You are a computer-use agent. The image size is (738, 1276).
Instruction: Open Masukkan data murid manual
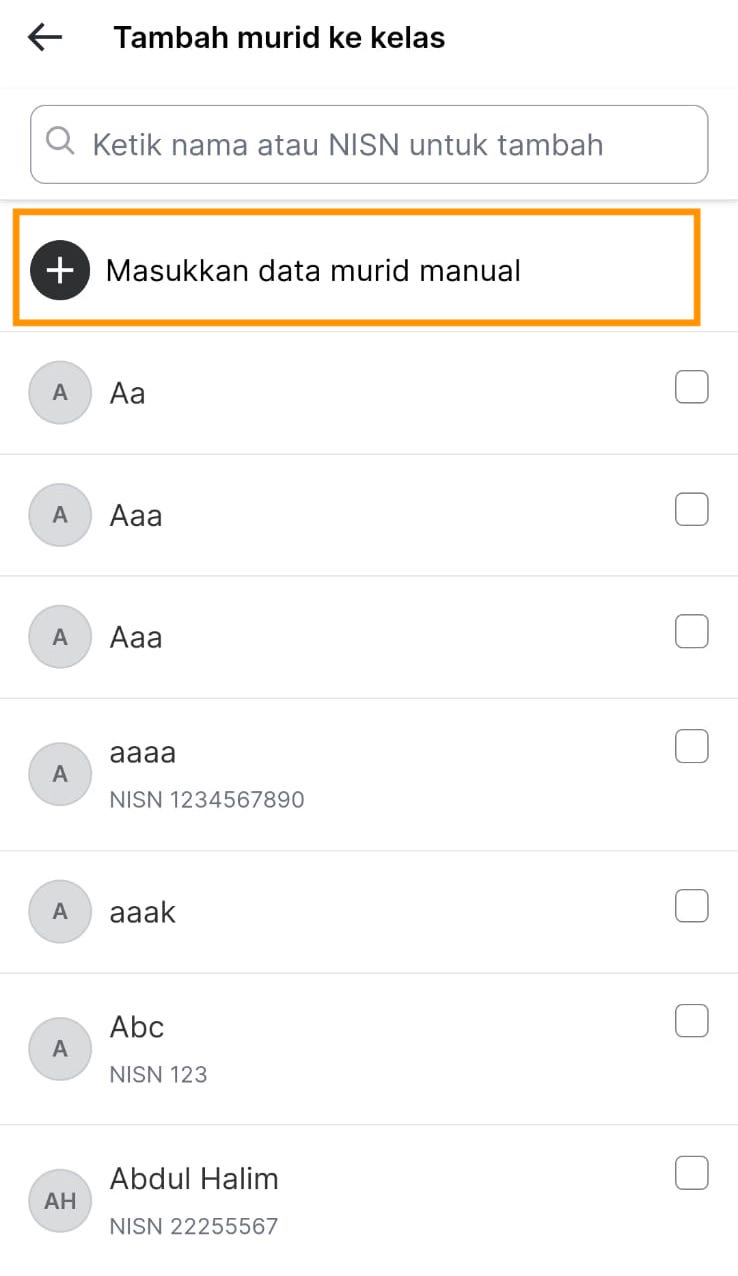point(356,269)
